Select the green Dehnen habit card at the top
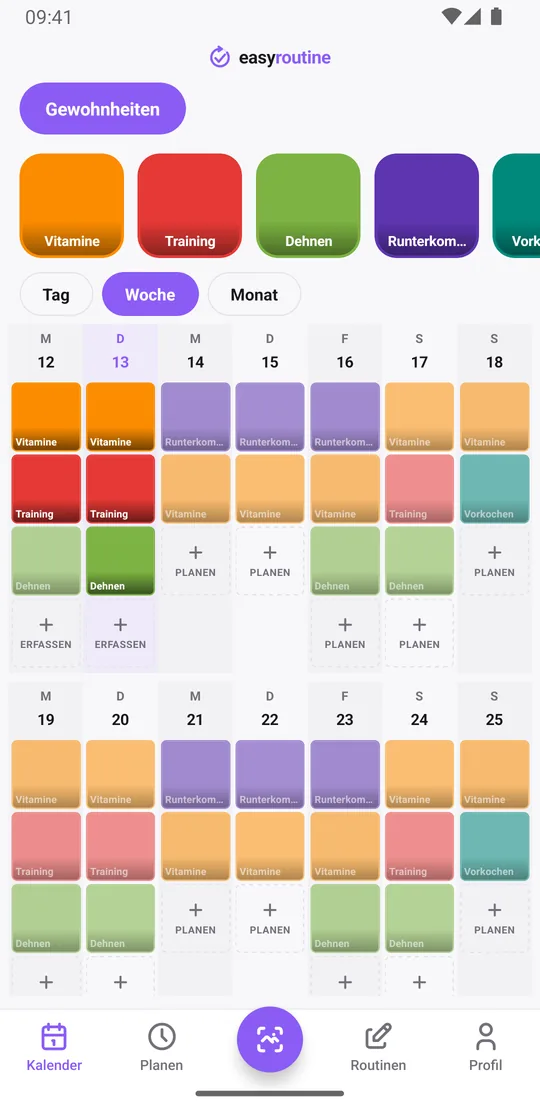Screen dimensions: 540x1110 point(308,205)
